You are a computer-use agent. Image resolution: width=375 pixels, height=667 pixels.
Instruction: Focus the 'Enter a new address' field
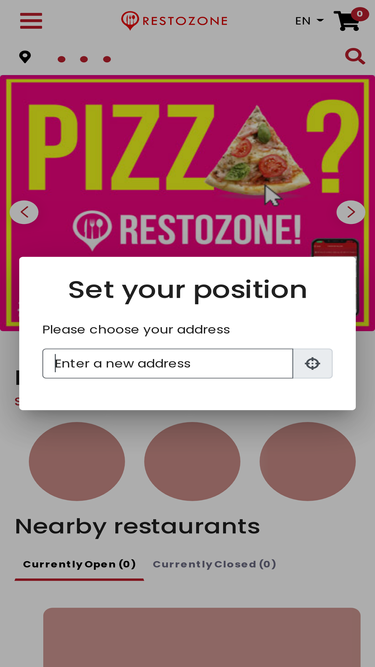coord(168,363)
